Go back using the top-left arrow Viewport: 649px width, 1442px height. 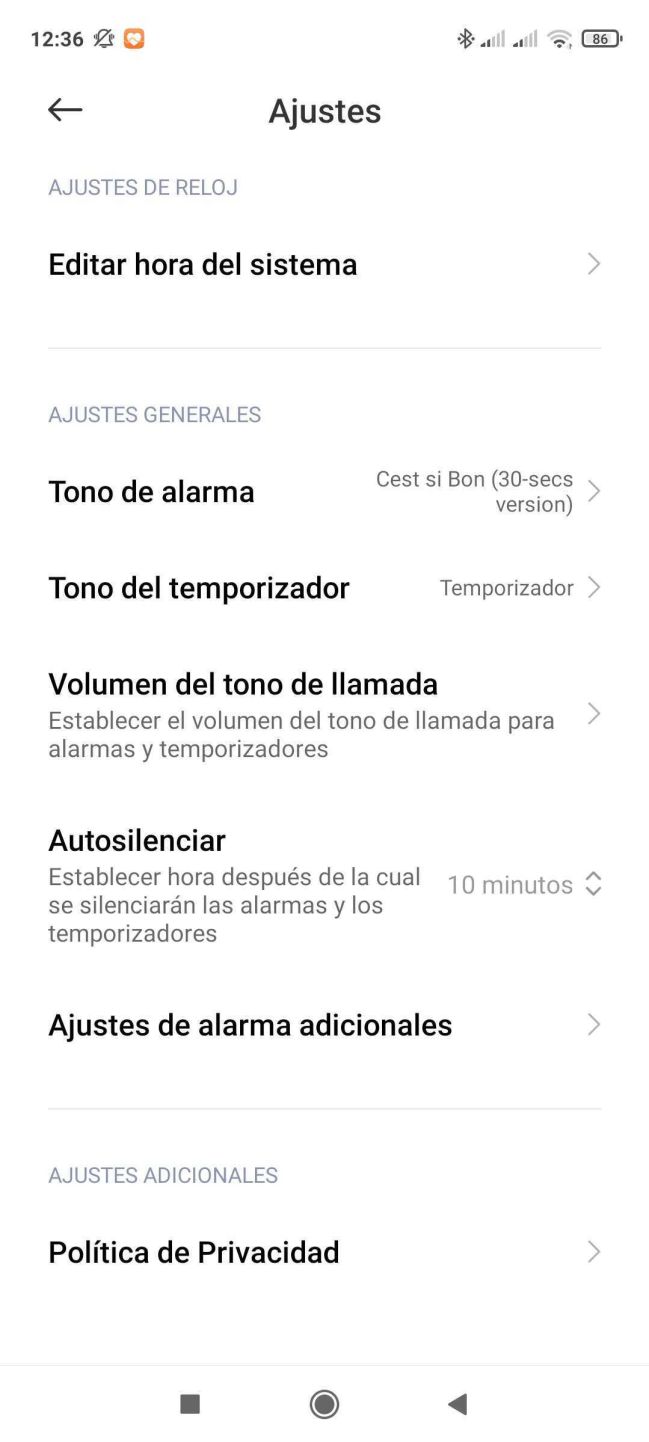point(65,110)
